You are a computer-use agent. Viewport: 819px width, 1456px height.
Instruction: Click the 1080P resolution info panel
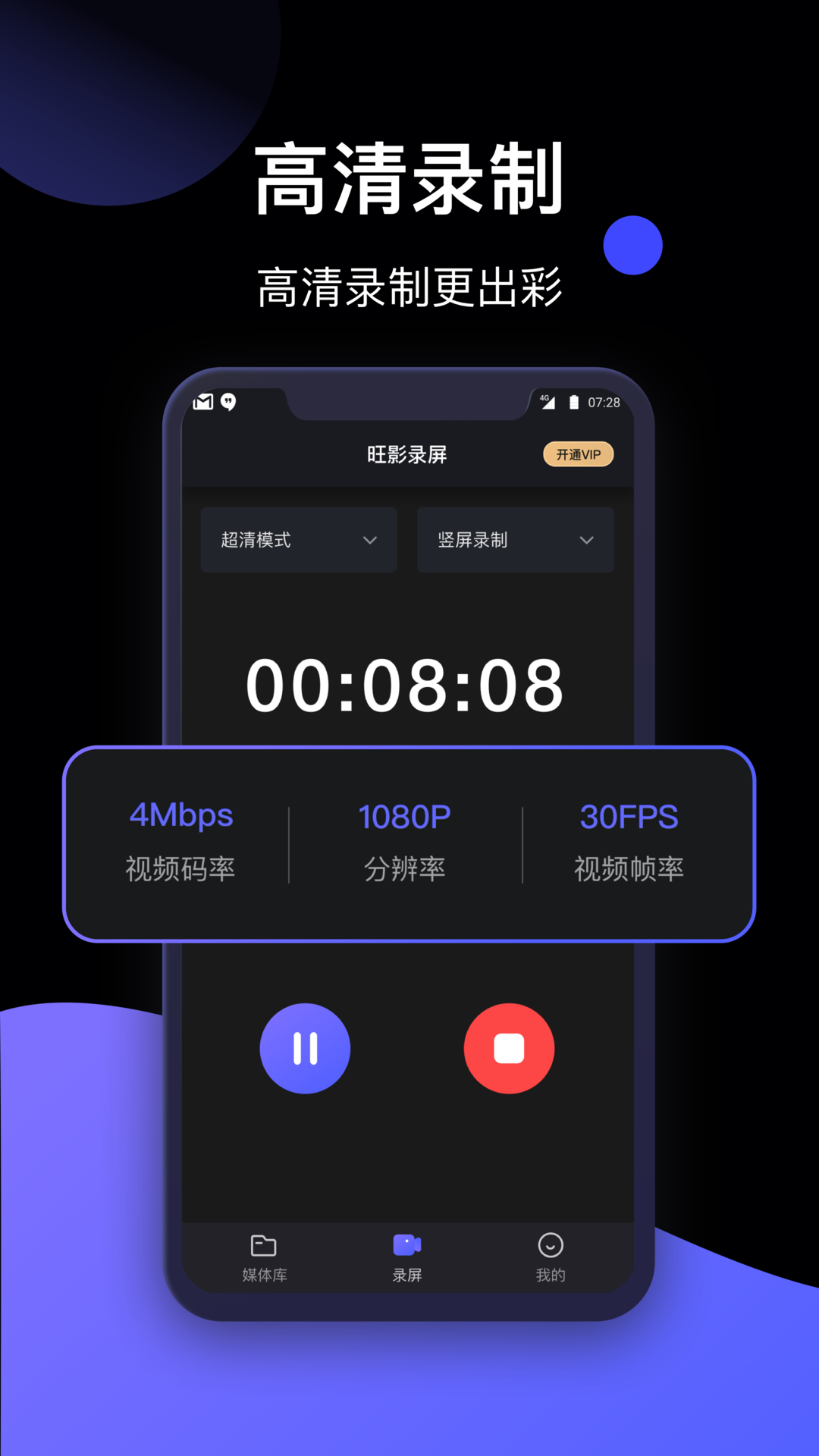[404, 842]
